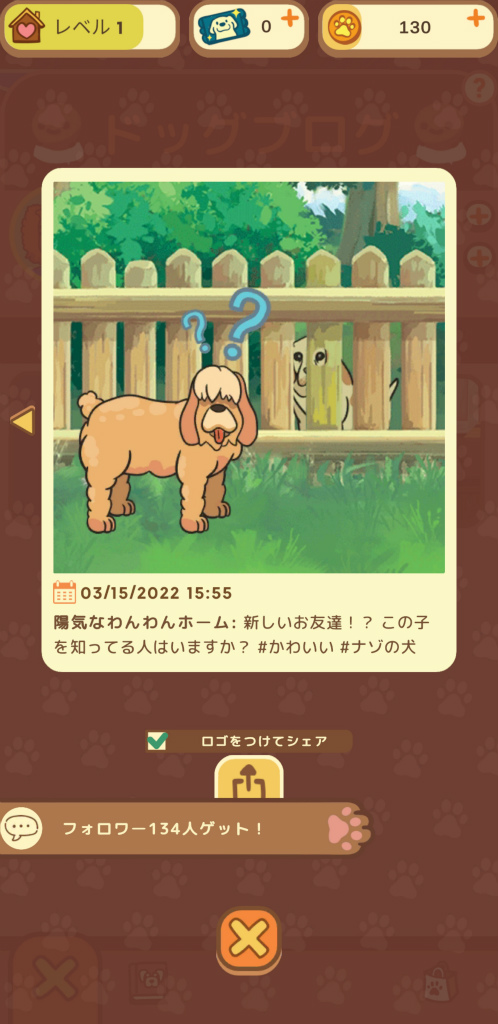The width and height of the screenshot is (498, 1024).
Task: Tap the plus to add dog tickets
Action: pos(290,19)
